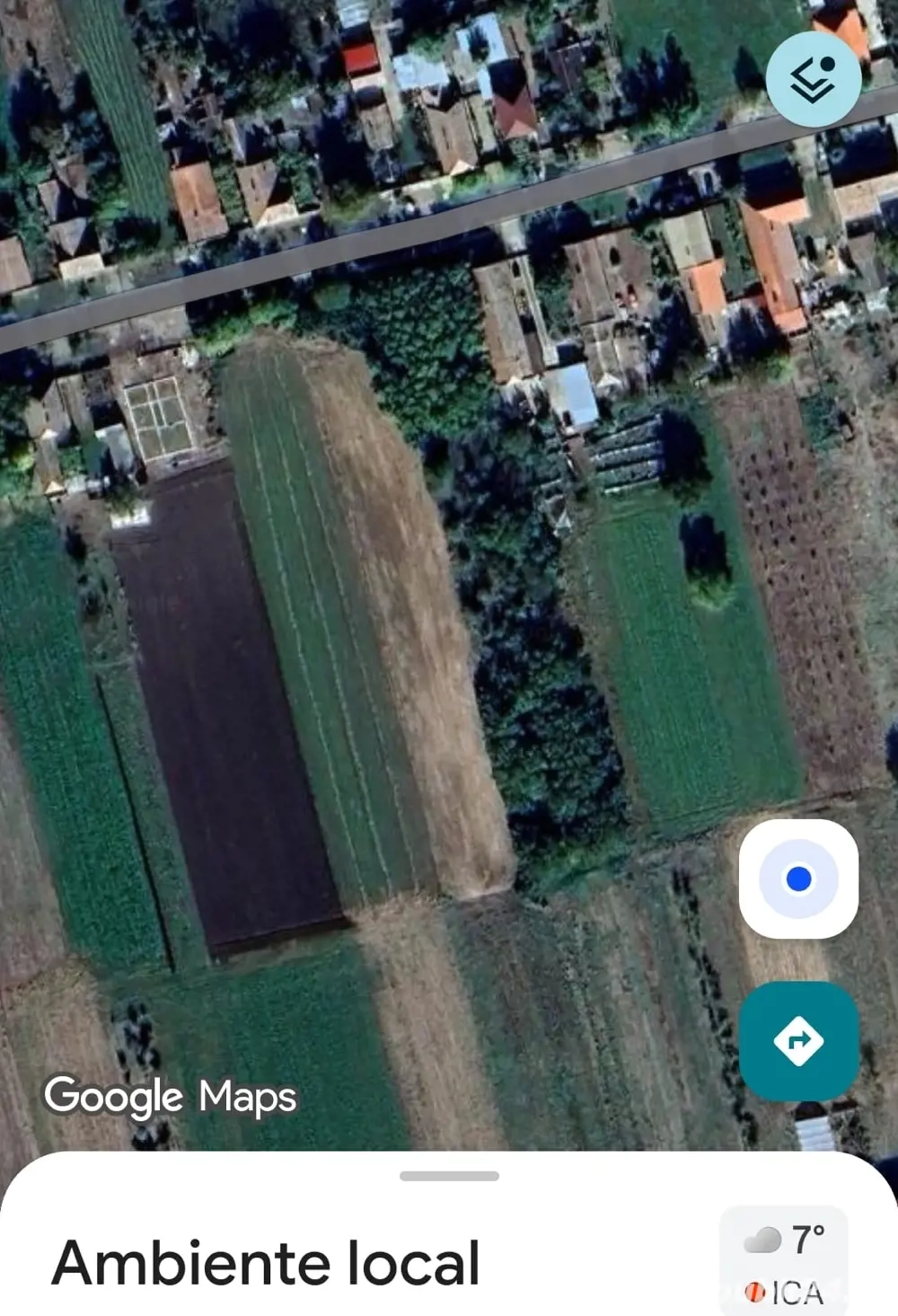Open the map layers selector

tap(814, 79)
